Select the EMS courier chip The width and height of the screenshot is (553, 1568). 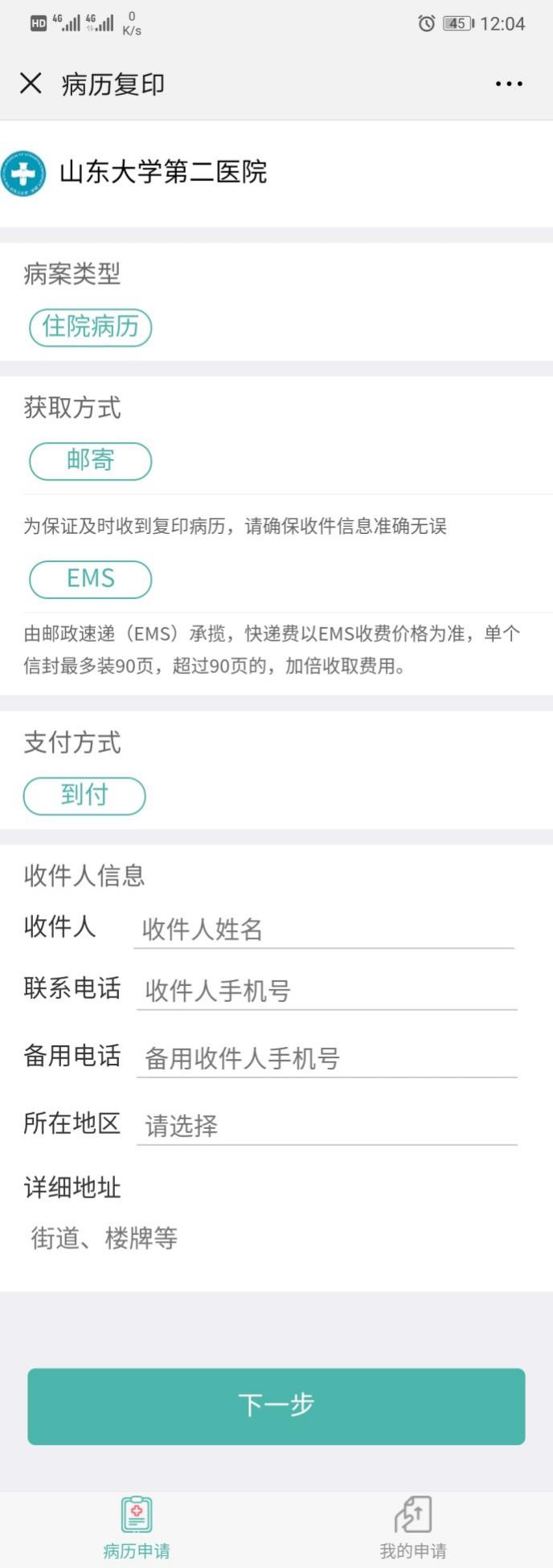[x=90, y=579]
